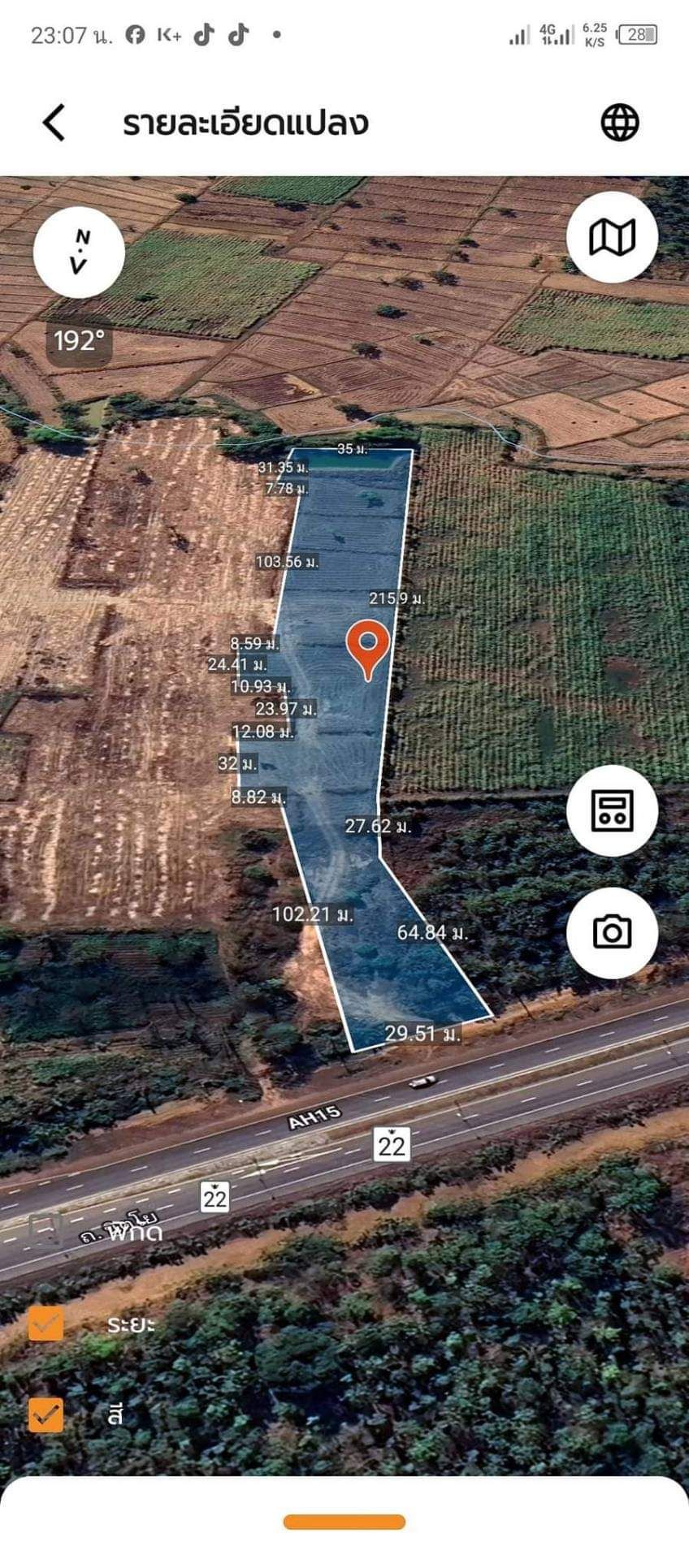Uncheck the สี color checkbox
This screenshot has width=689, height=1568.
coord(45,1415)
